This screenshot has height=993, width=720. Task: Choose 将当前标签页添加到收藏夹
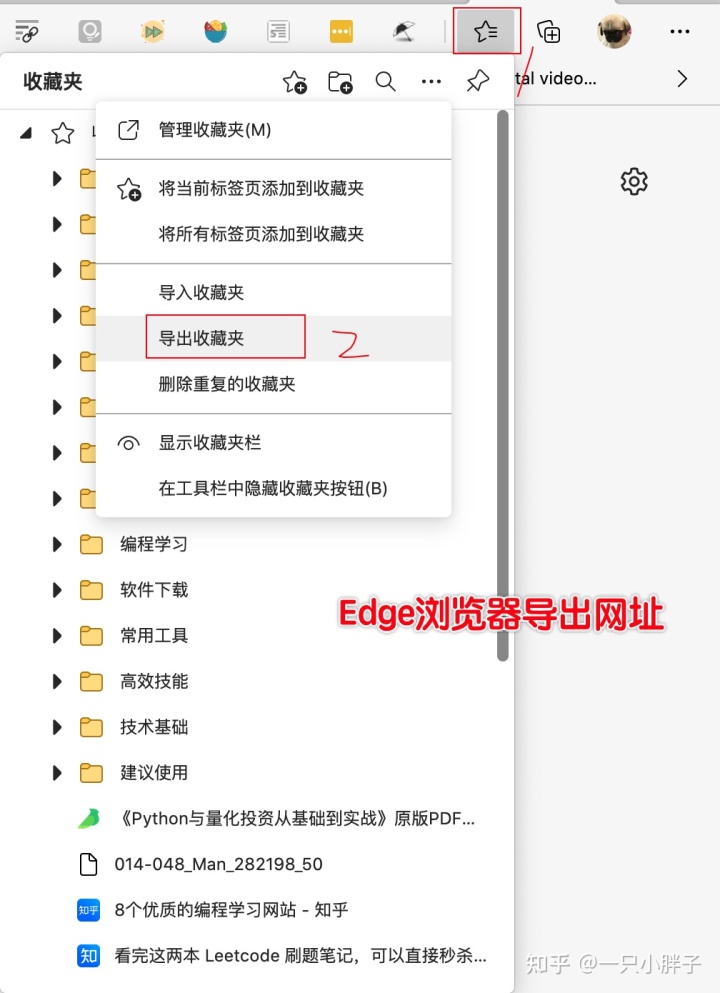click(260, 189)
